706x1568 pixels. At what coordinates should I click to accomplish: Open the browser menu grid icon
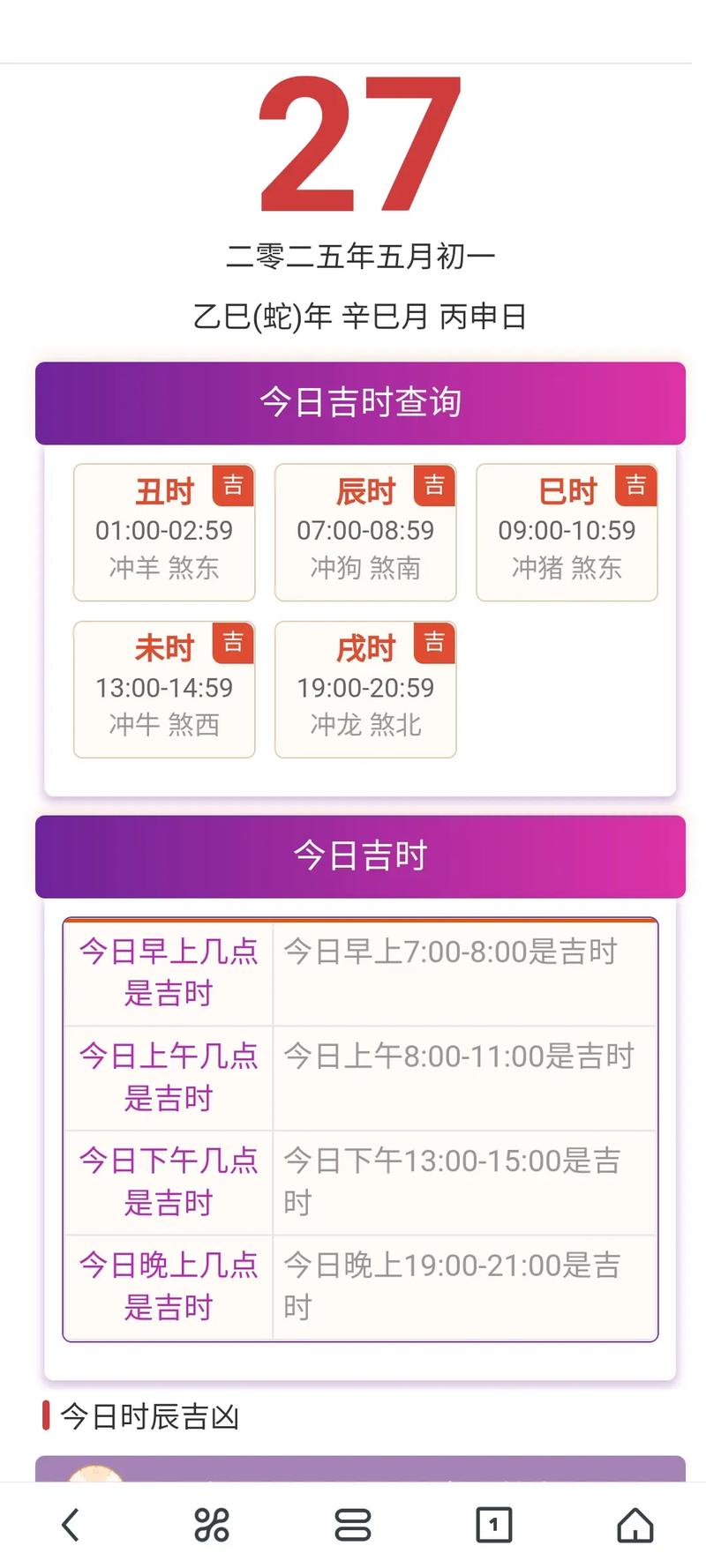212,1524
